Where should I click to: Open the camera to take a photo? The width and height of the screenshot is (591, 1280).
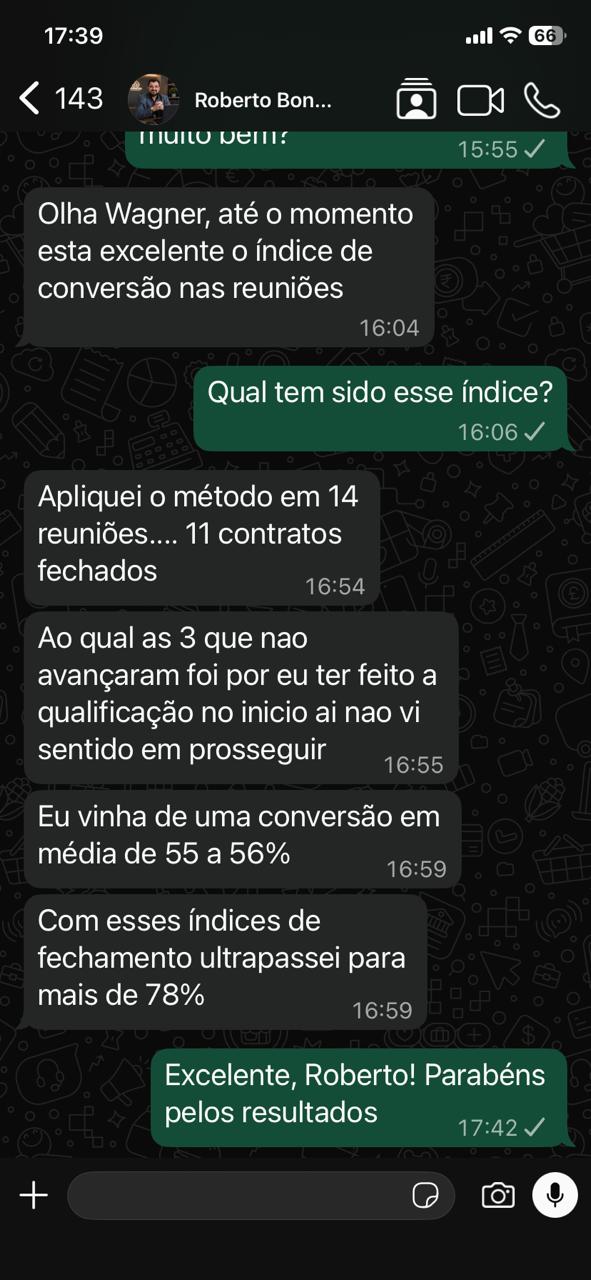point(498,1195)
